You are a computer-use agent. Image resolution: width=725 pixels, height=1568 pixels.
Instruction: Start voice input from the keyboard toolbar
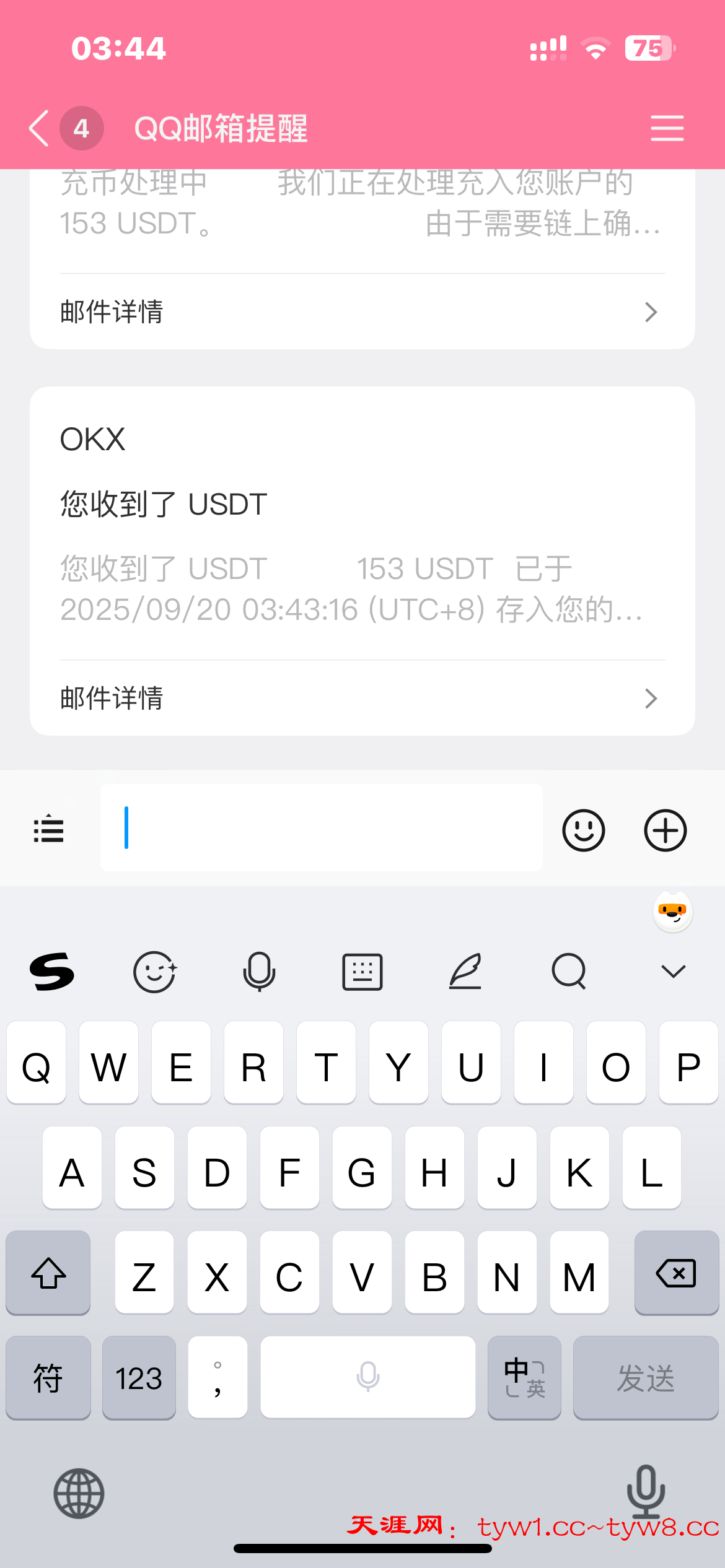(x=259, y=971)
